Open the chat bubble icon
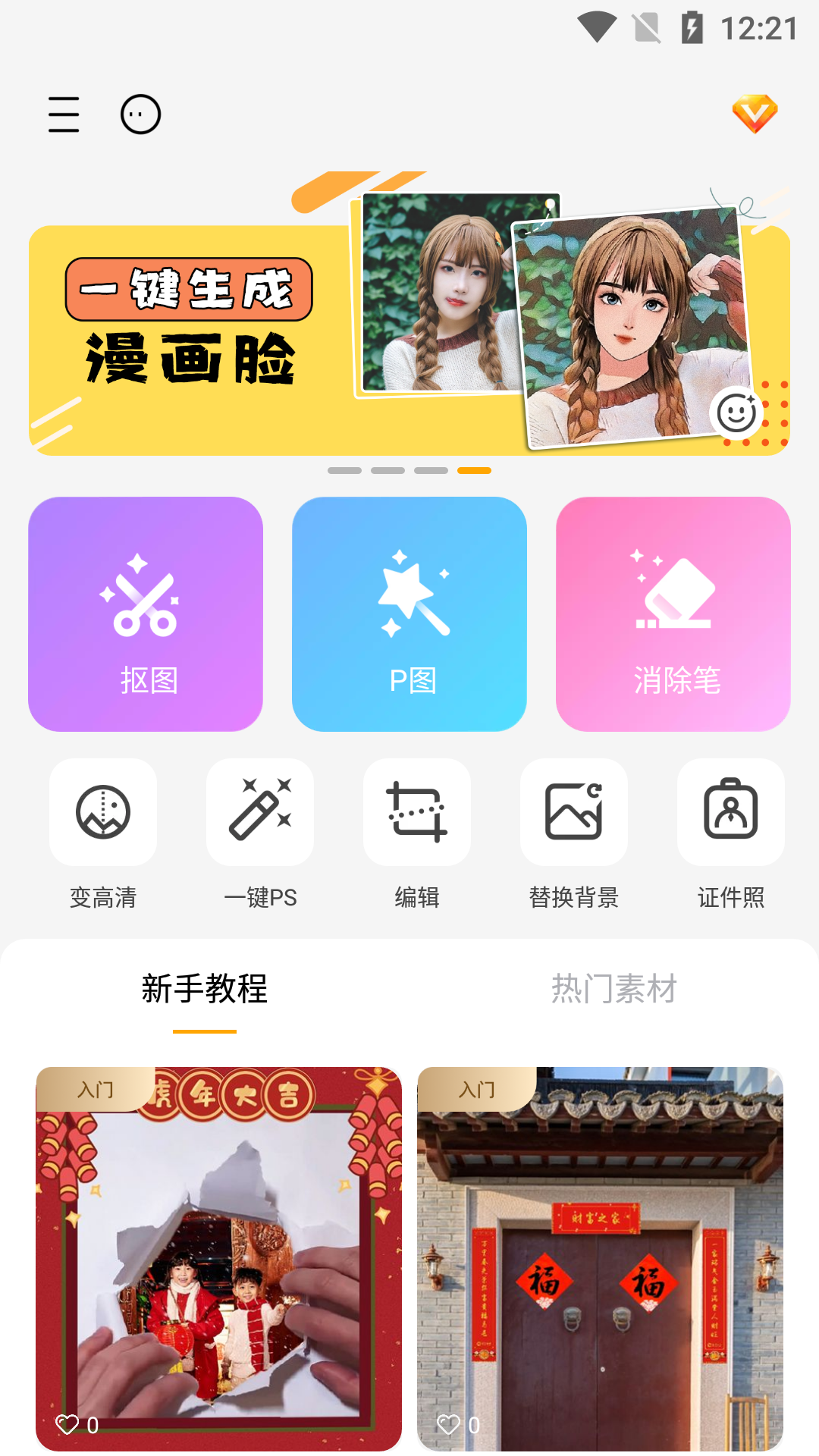819x1456 pixels. pyautogui.click(x=141, y=115)
